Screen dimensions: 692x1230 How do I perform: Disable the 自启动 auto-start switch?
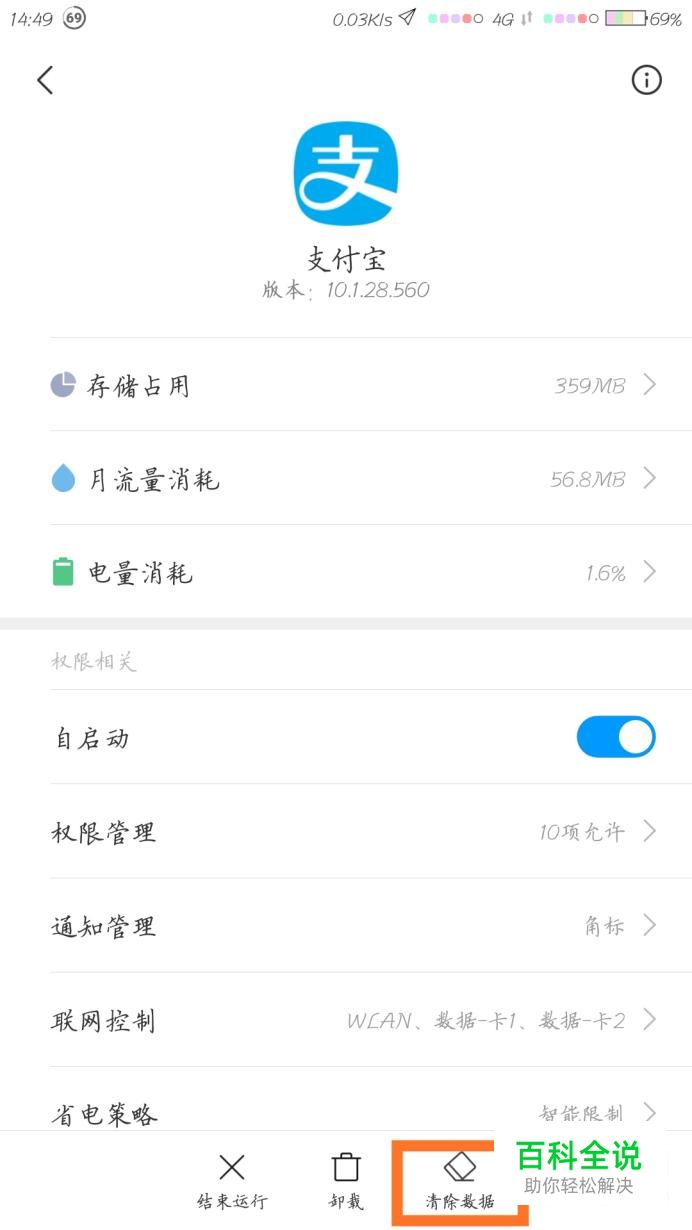pos(616,737)
